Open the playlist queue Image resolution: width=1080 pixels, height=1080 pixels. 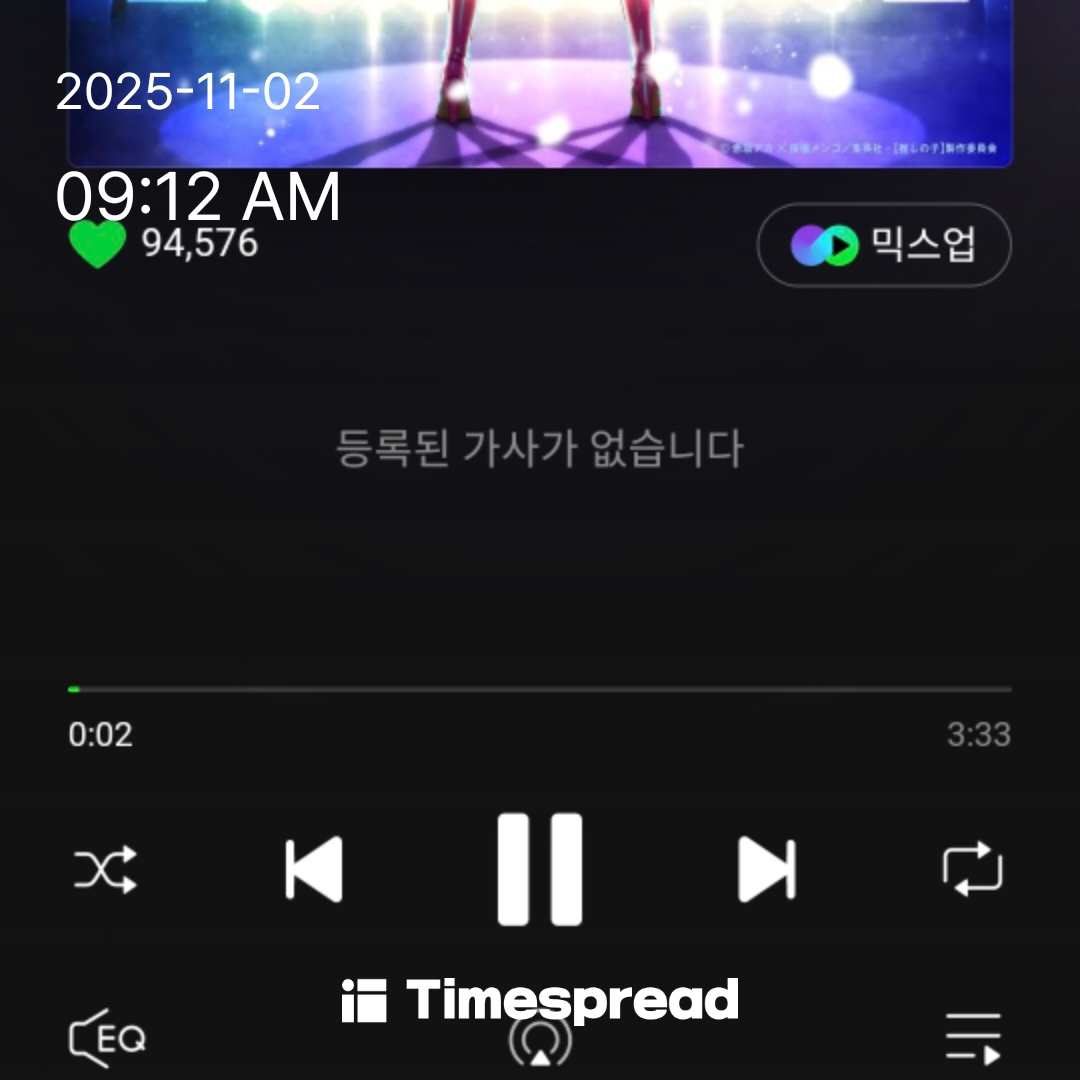click(972, 1040)
